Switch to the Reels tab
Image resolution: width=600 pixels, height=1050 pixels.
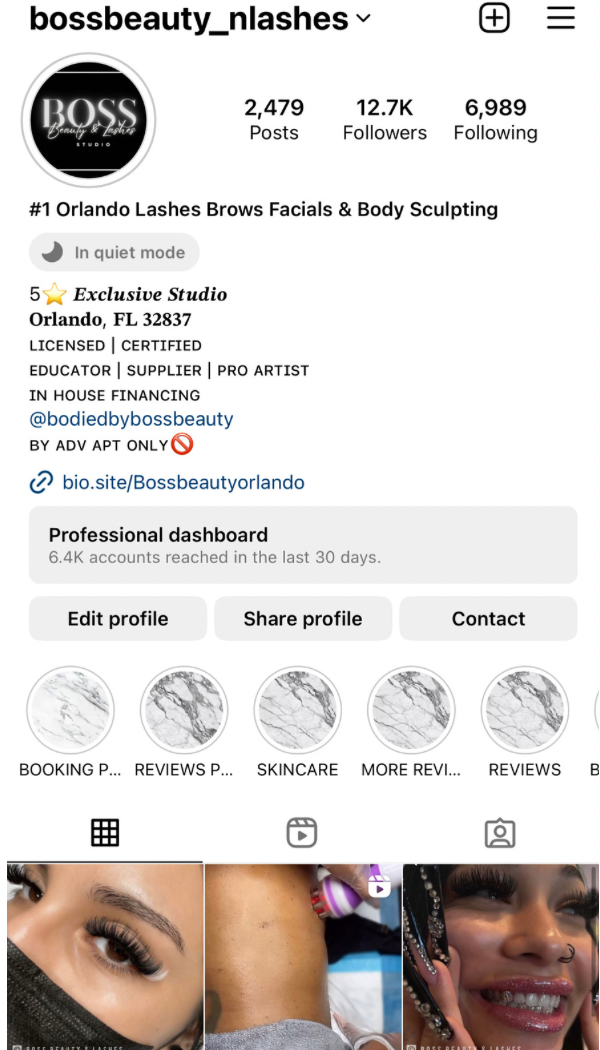pos(301,832)
